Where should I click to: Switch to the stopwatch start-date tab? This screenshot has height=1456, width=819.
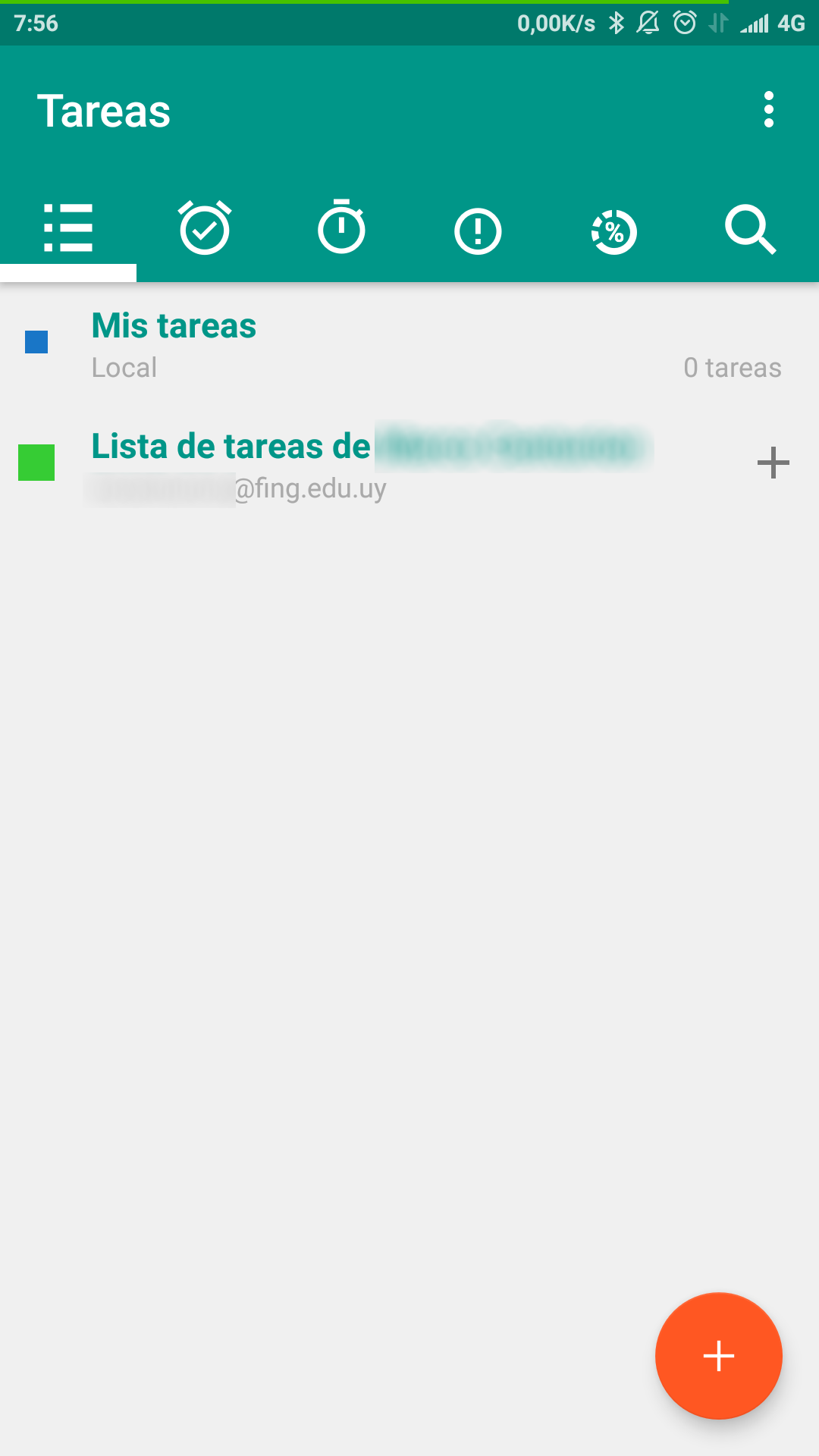point(341,227)
